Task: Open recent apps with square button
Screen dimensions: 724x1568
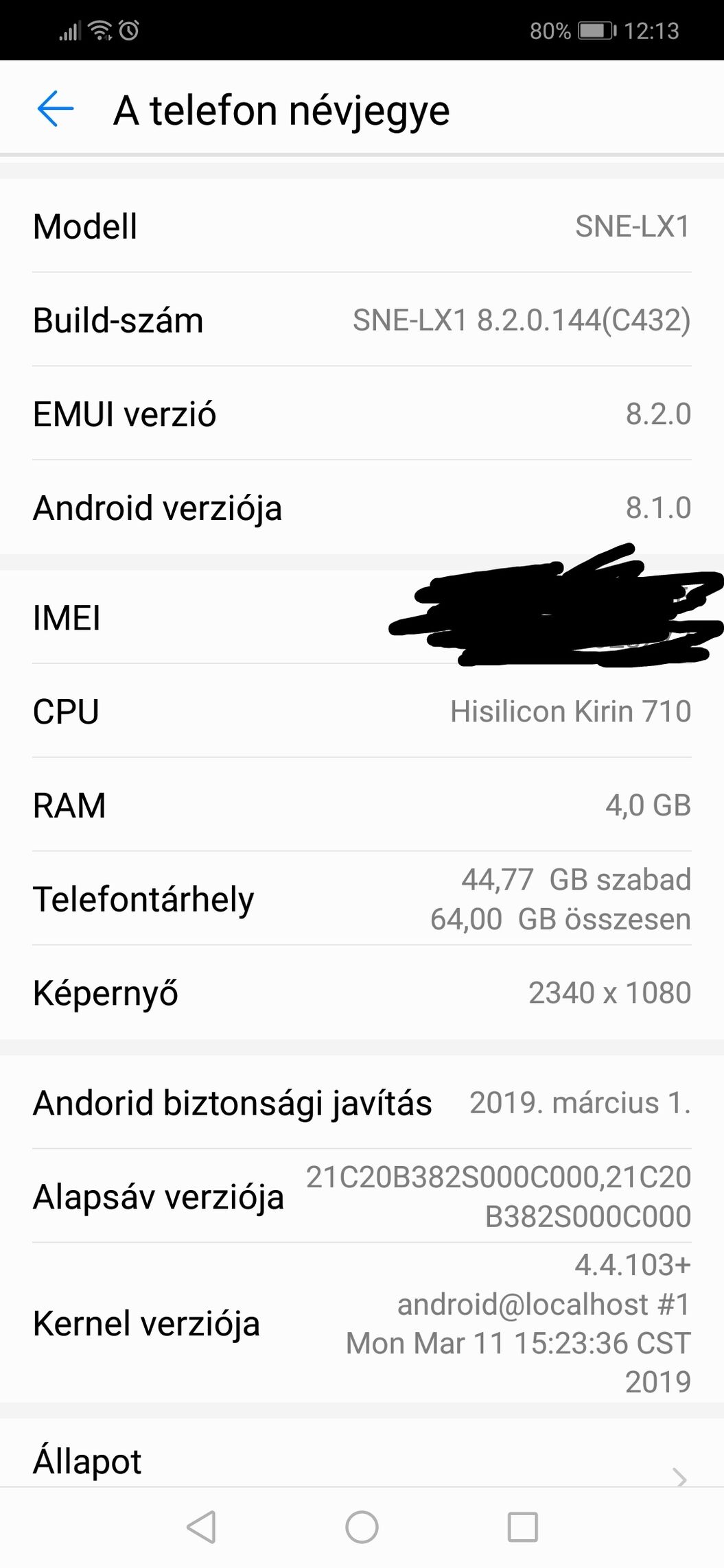Action: click(522, 1527)
